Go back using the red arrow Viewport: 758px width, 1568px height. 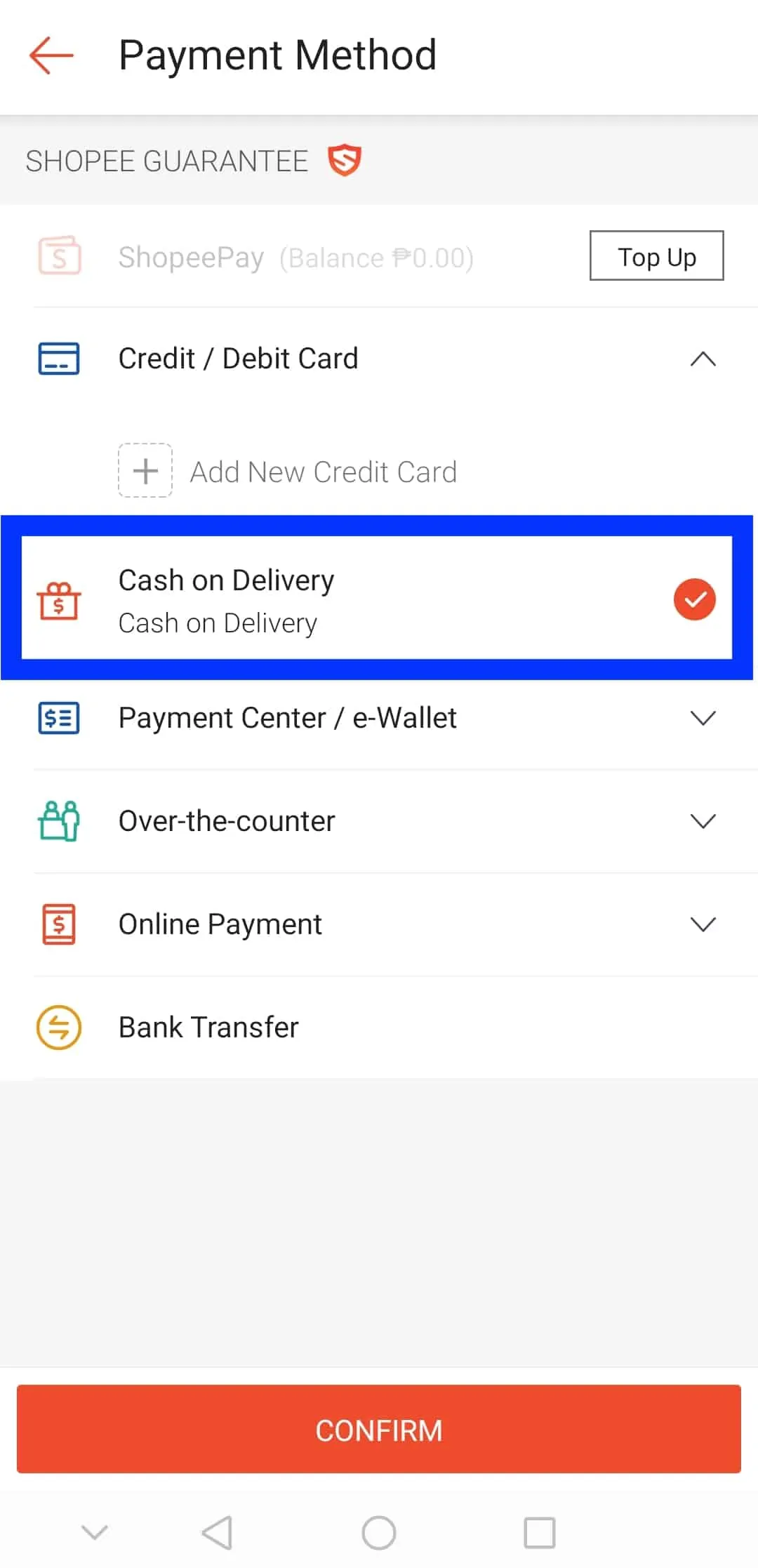pyautogui.click(x=51, y=55)
